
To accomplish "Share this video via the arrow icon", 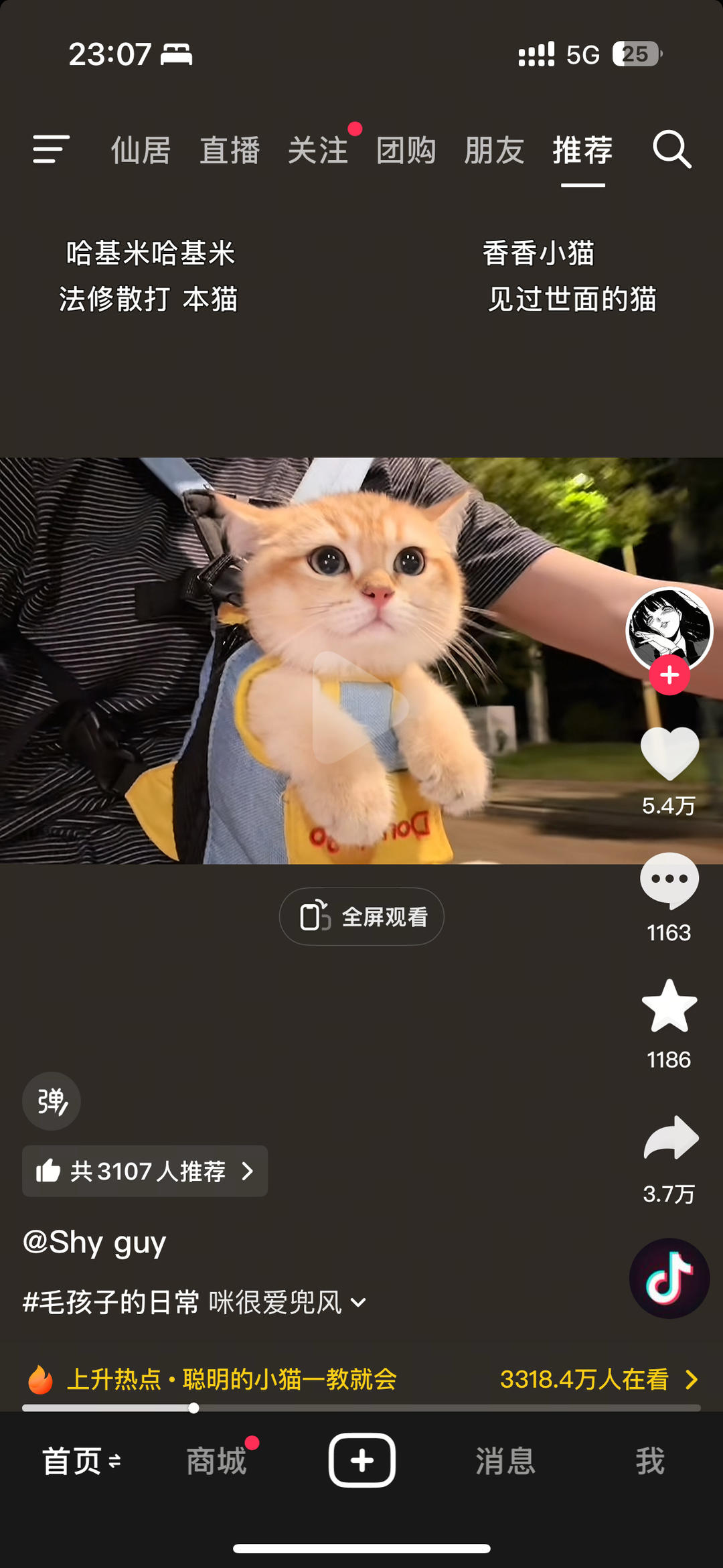I will tap(669, 1137).
